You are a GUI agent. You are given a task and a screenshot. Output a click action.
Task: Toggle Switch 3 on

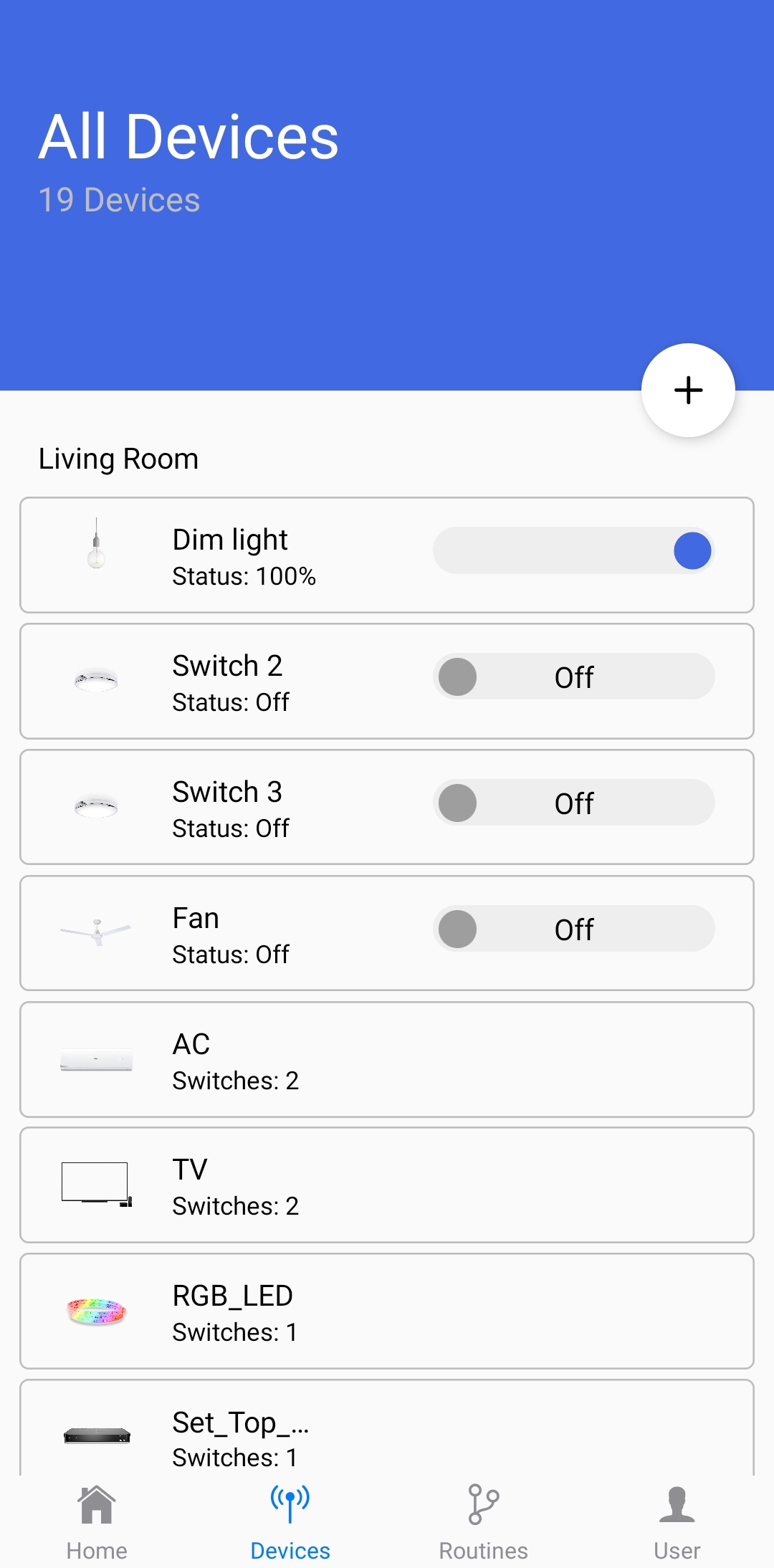point(573,803)
